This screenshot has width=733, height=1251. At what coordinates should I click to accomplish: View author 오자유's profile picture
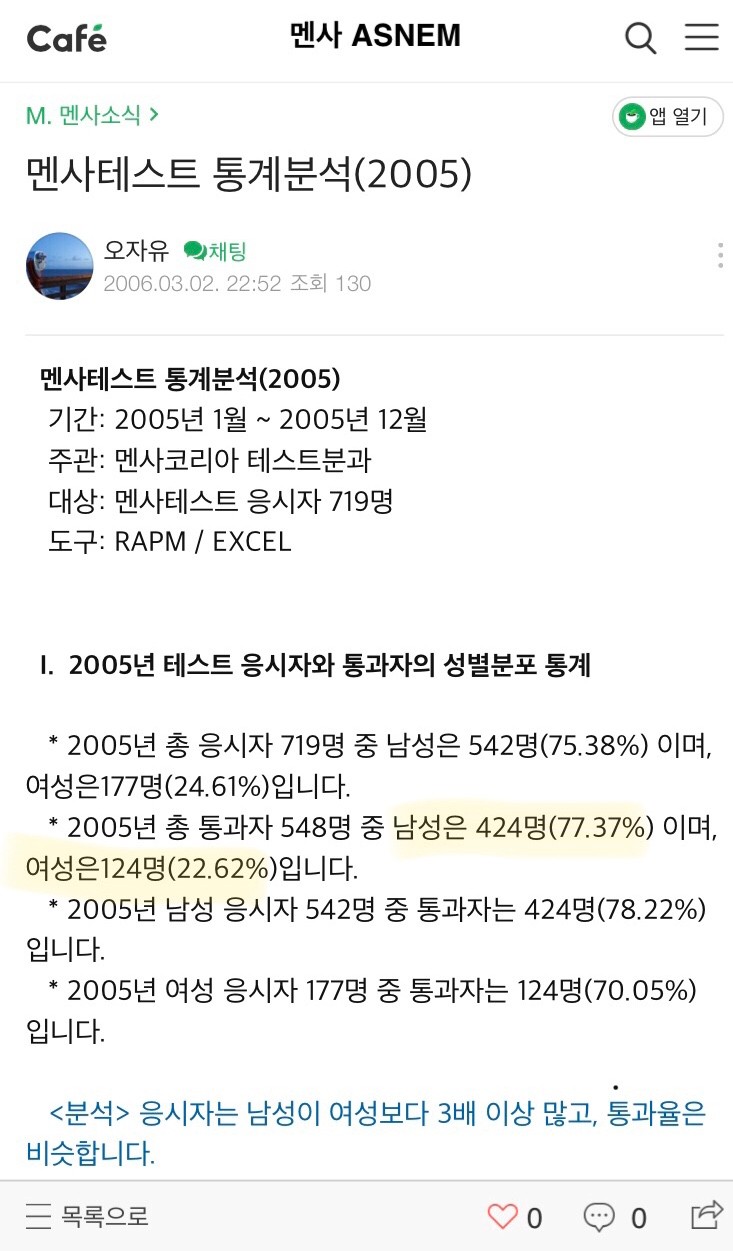coord(60,267)
